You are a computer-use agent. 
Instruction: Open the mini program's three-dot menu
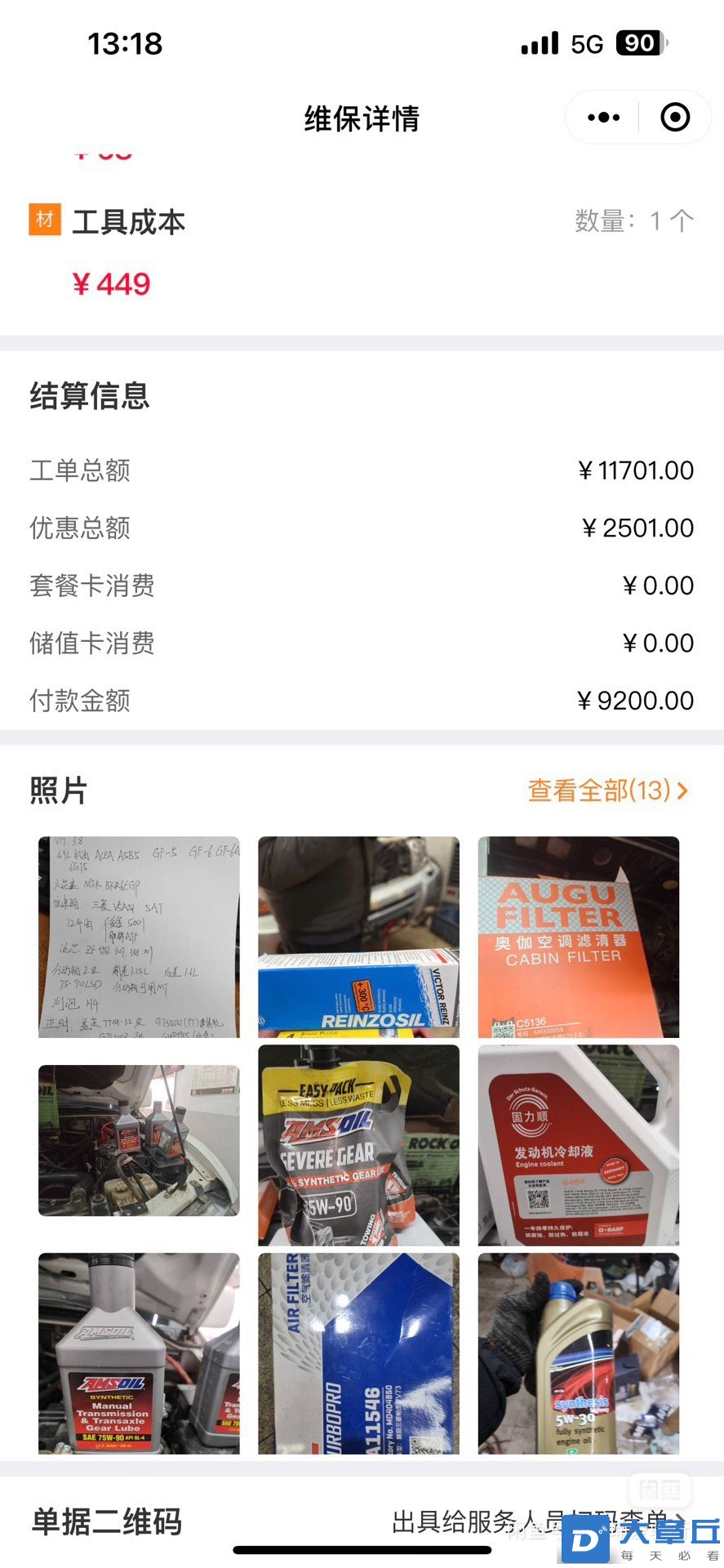click(604, 118)
